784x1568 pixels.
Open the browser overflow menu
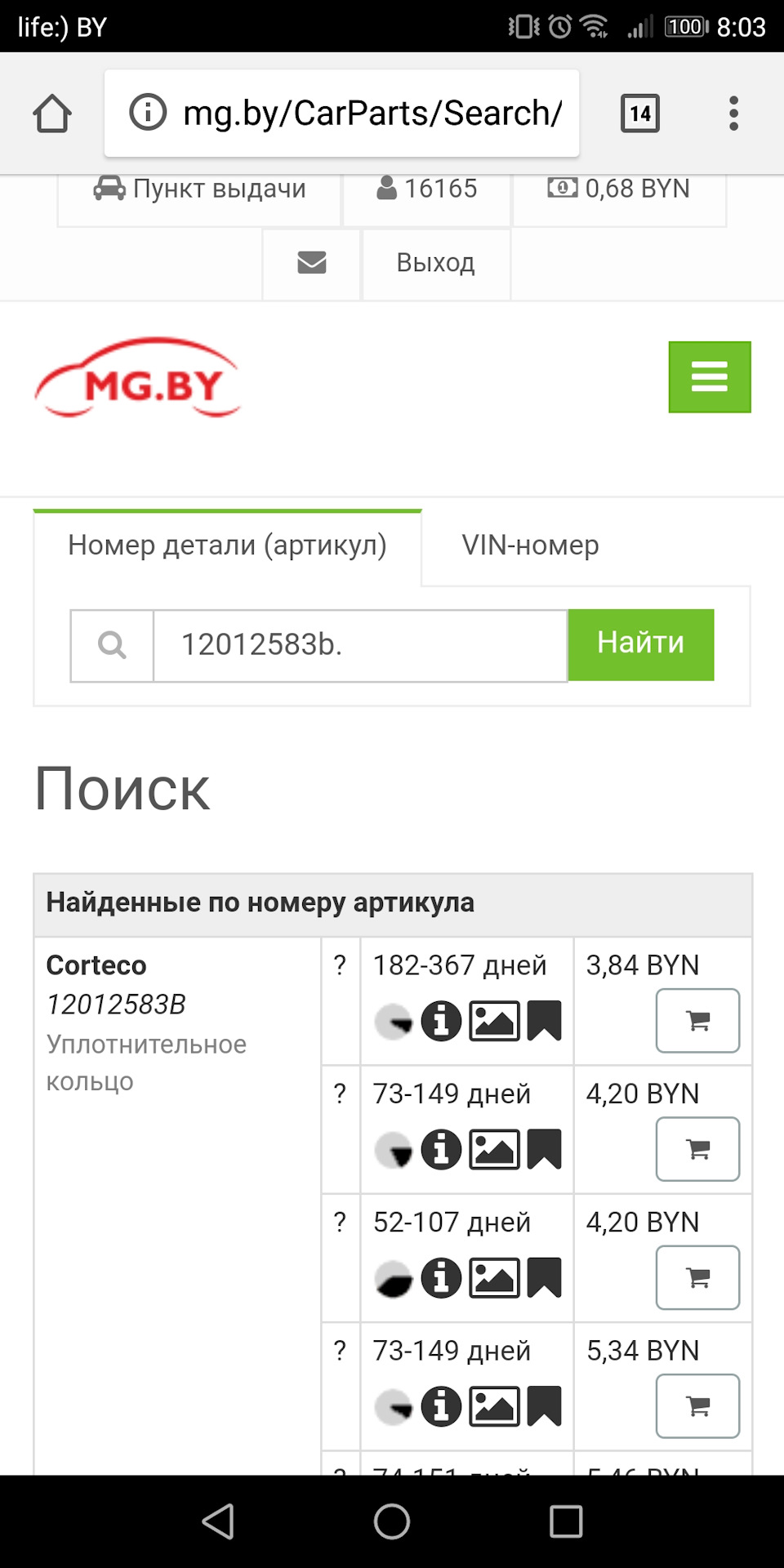733,114
